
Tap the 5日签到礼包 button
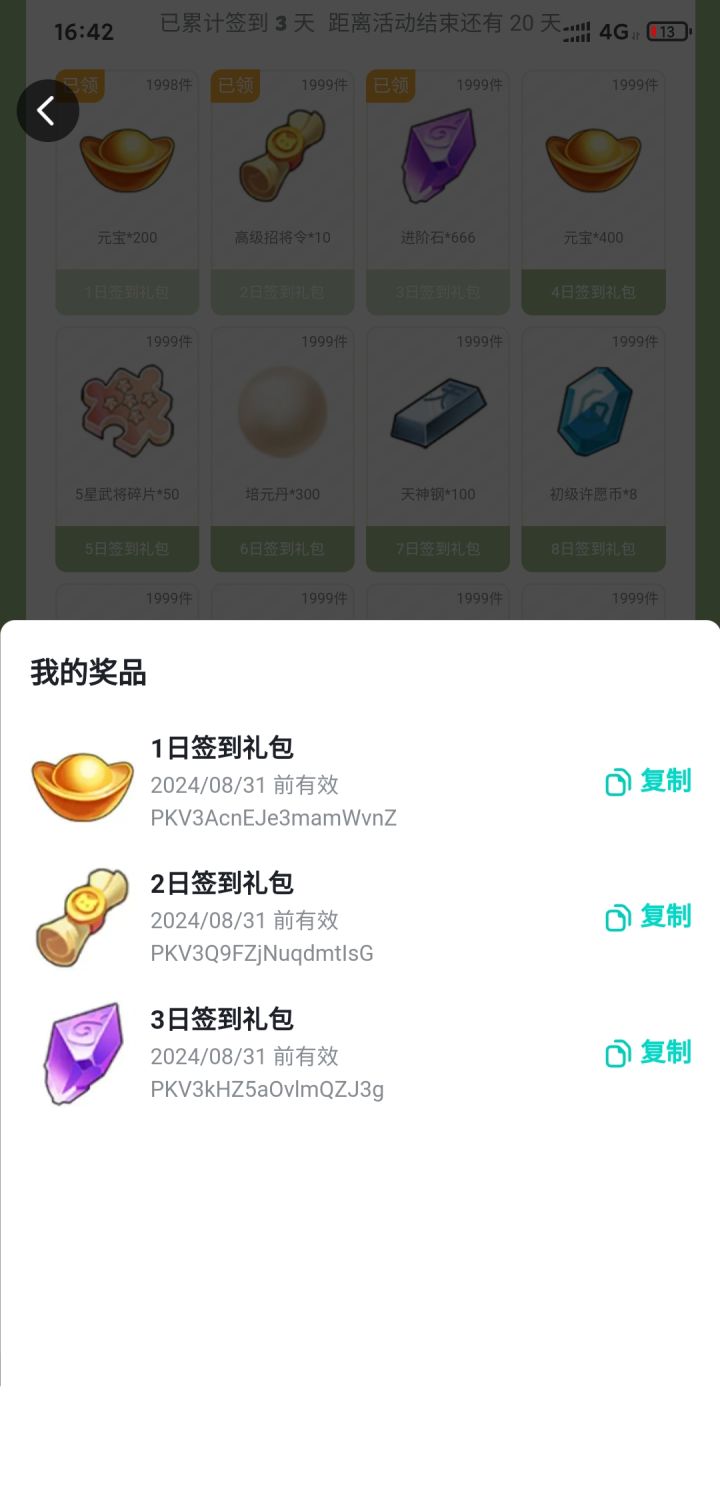point(127,549)
